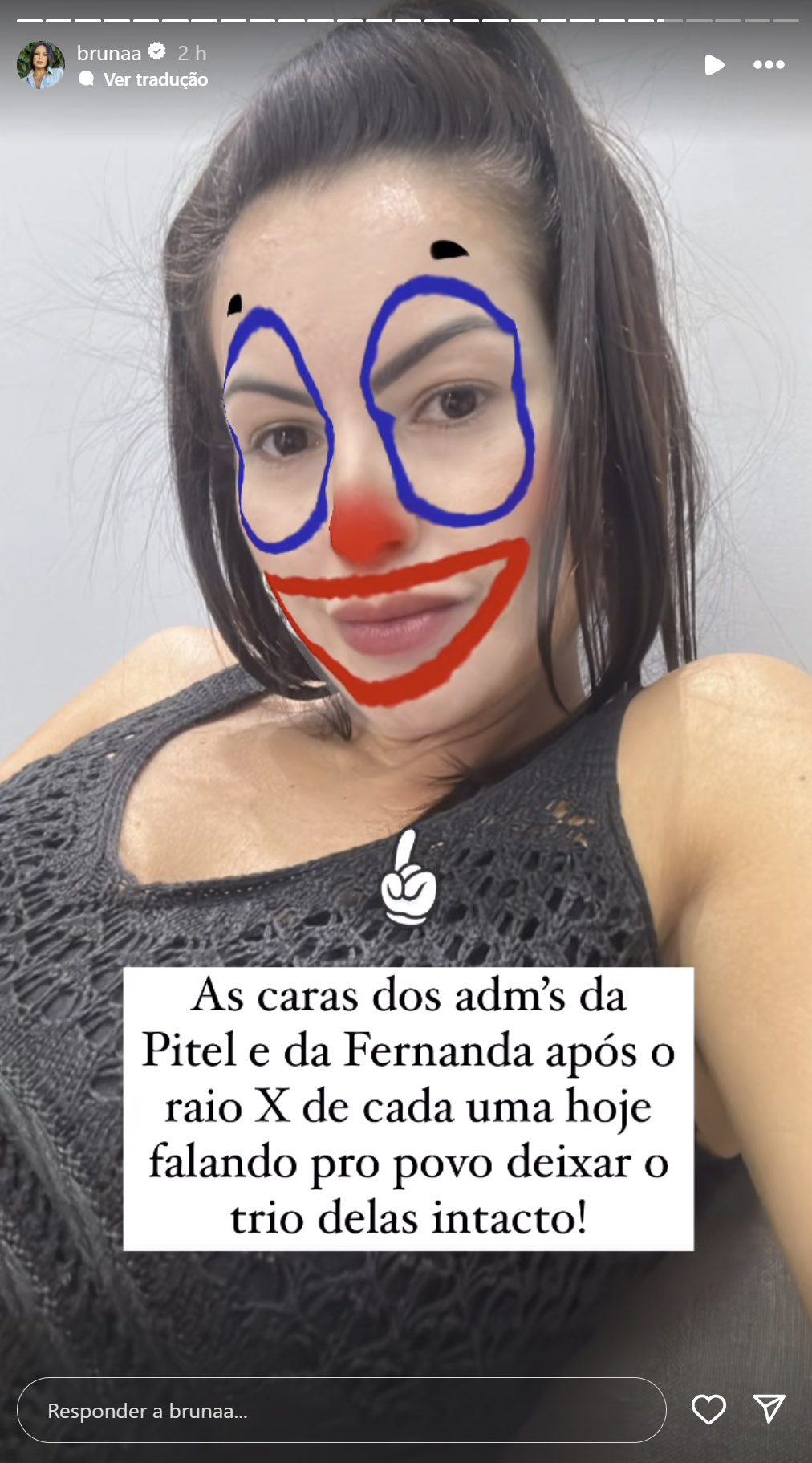The width and height of the screenshot is (812, 1463).
Task: Open the brunaa username link
Action: click(108, 53)
